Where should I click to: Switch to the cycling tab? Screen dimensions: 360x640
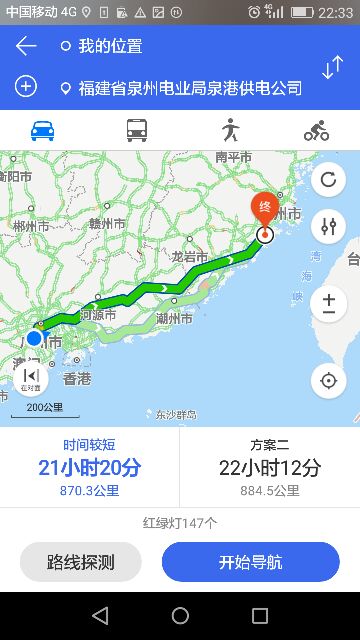pos(317,131)
